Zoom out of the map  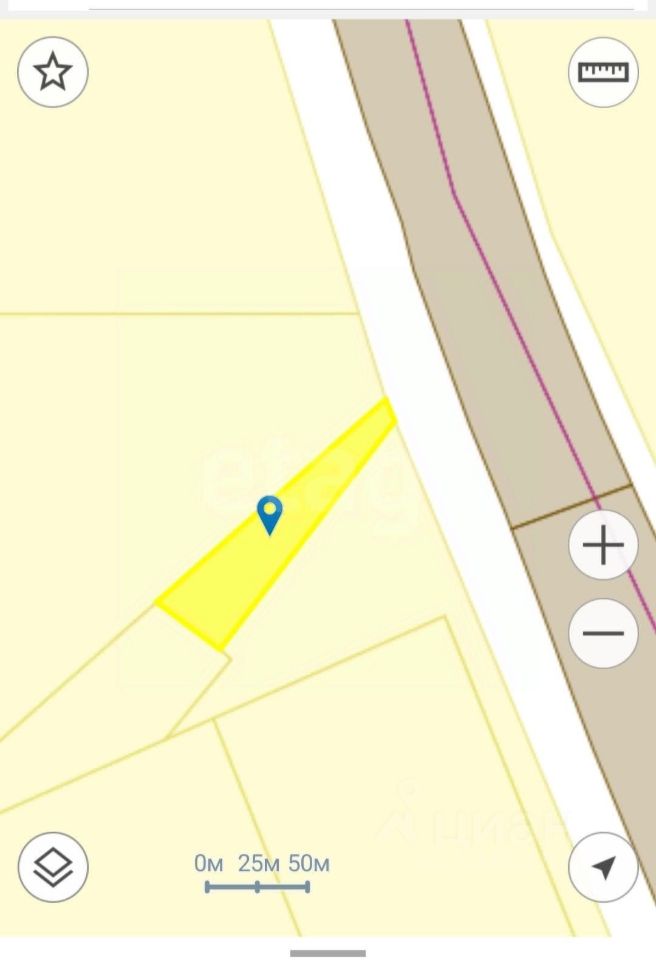click(603, 633)
